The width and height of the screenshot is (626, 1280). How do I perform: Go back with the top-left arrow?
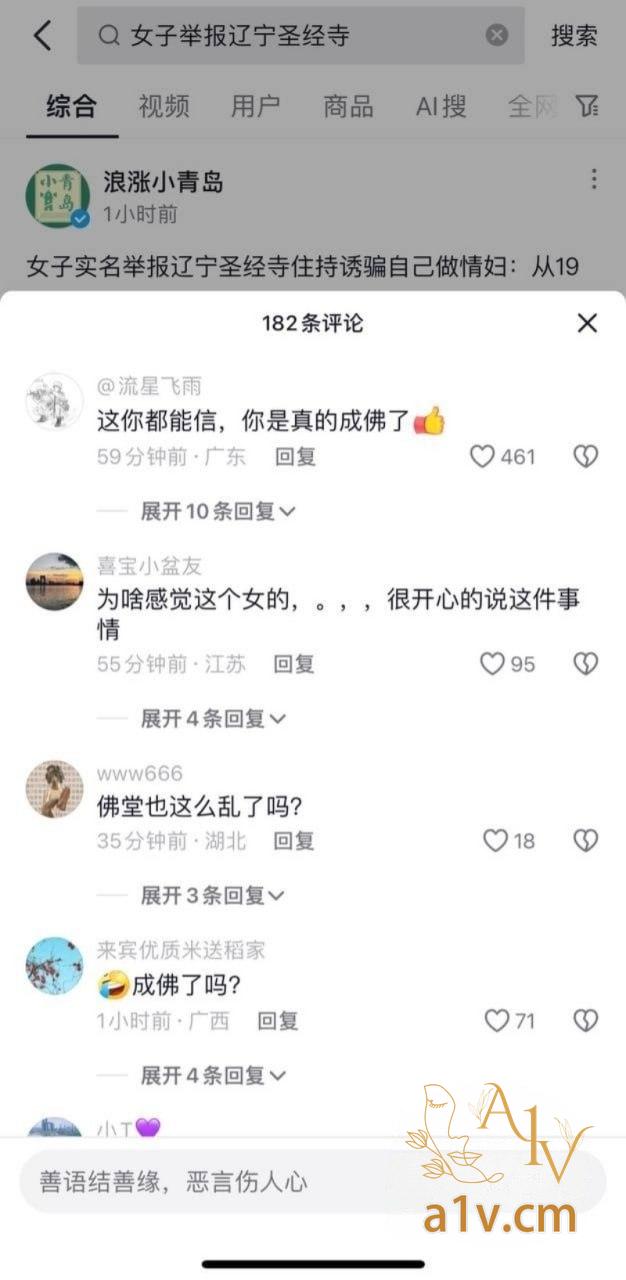[x=42, y=36]
